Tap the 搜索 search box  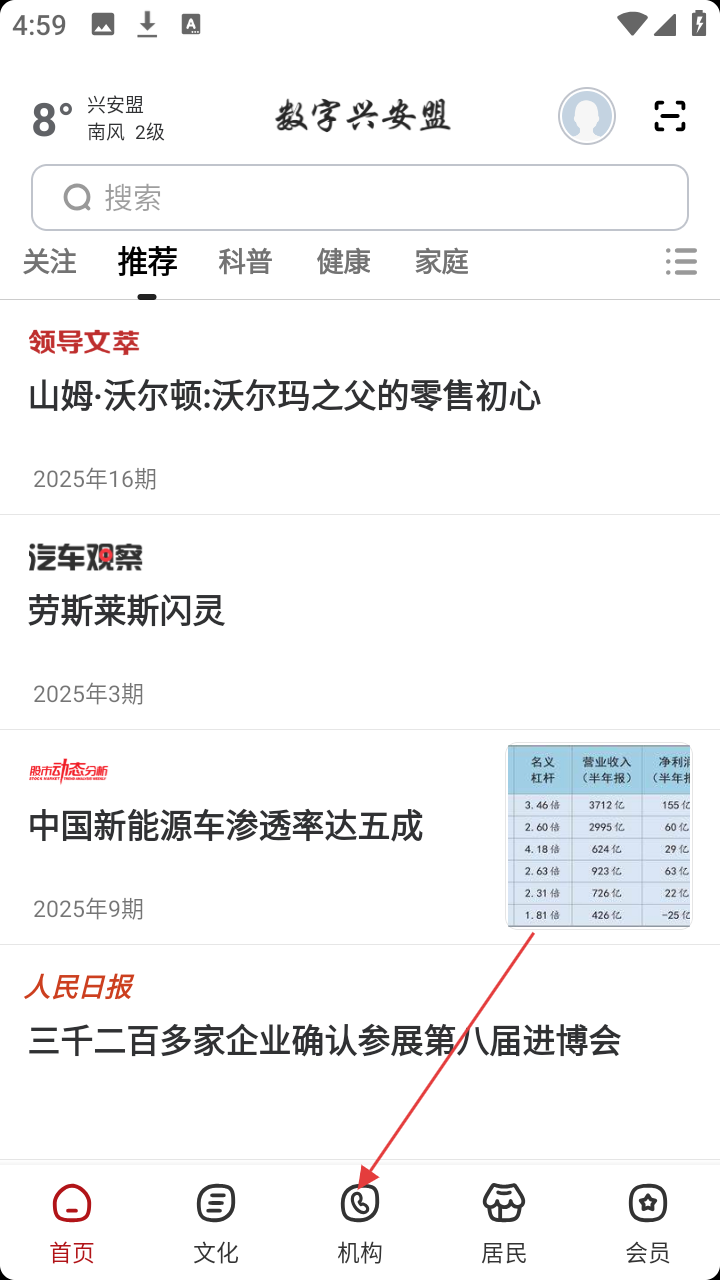point(360,198)
